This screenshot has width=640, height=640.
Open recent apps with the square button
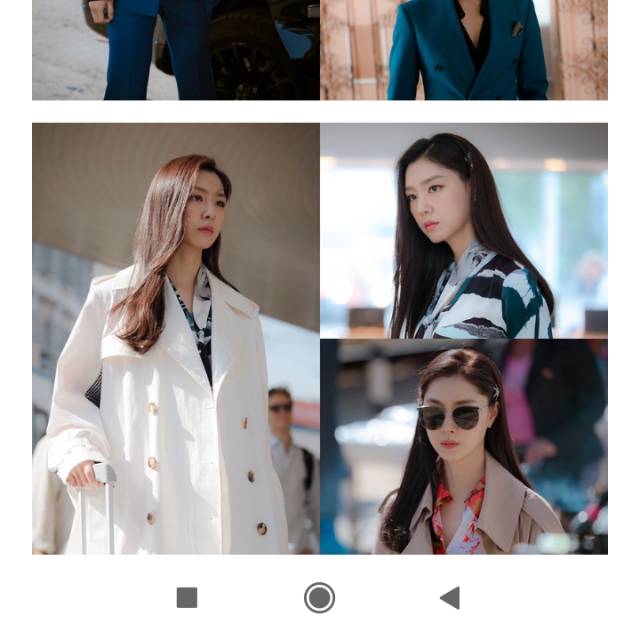point(187,598)
